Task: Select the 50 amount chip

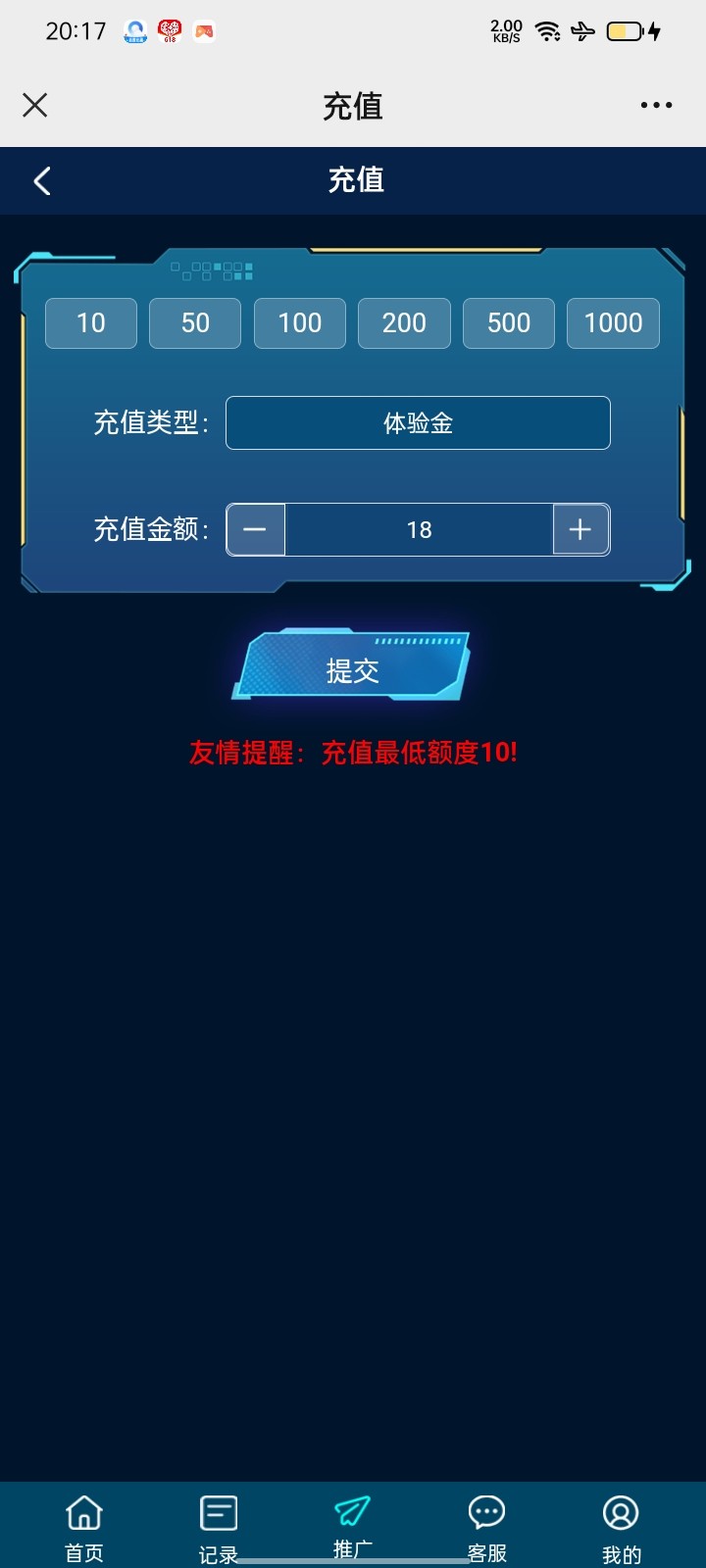Action: [x=195, y=323]
